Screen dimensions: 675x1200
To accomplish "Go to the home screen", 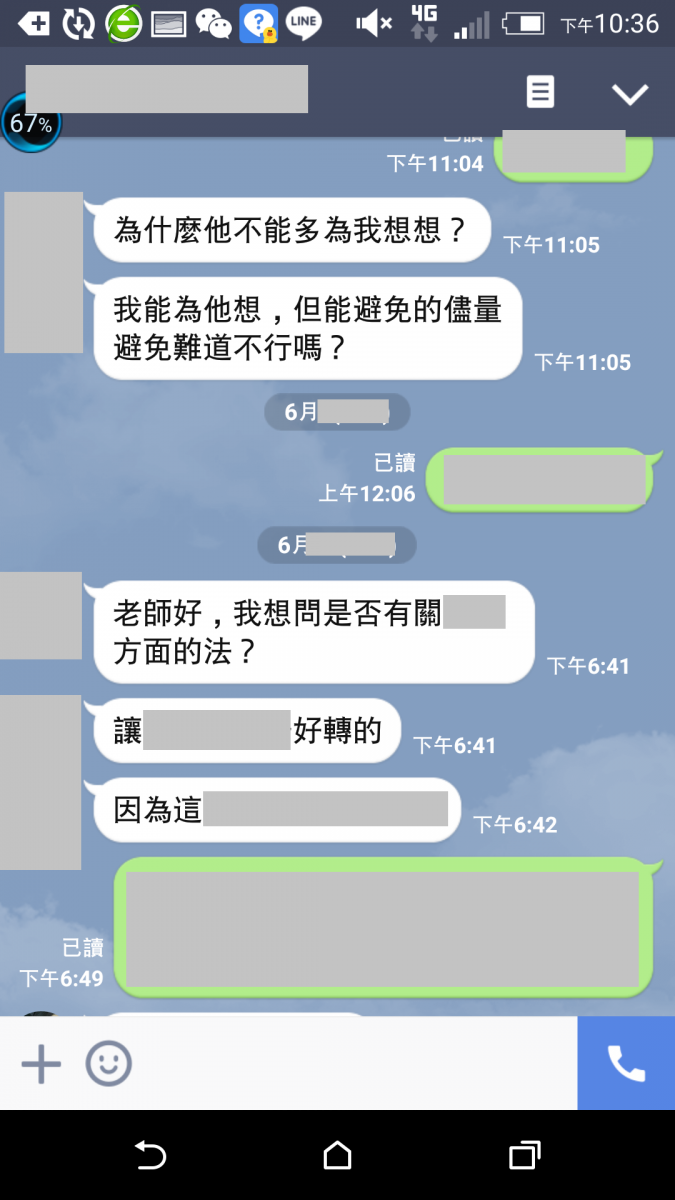I will 338,1156.
